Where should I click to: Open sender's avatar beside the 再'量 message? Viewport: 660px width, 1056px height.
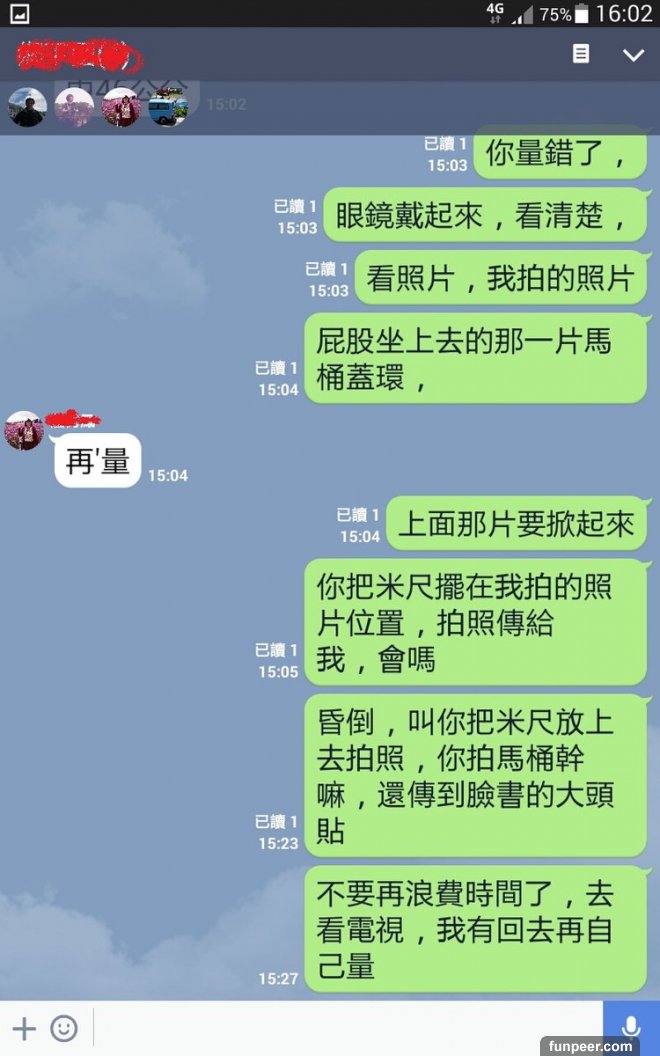tap(24, 432)
